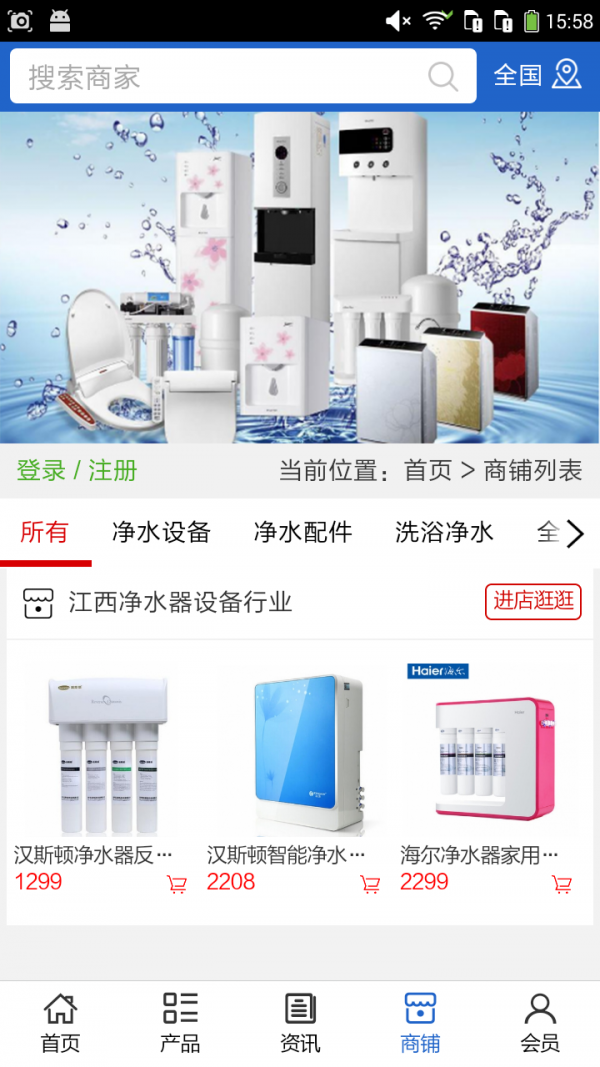600x1067 pixels.
Task: Go to the 首页 home tab
Action: click(60, 1023)
